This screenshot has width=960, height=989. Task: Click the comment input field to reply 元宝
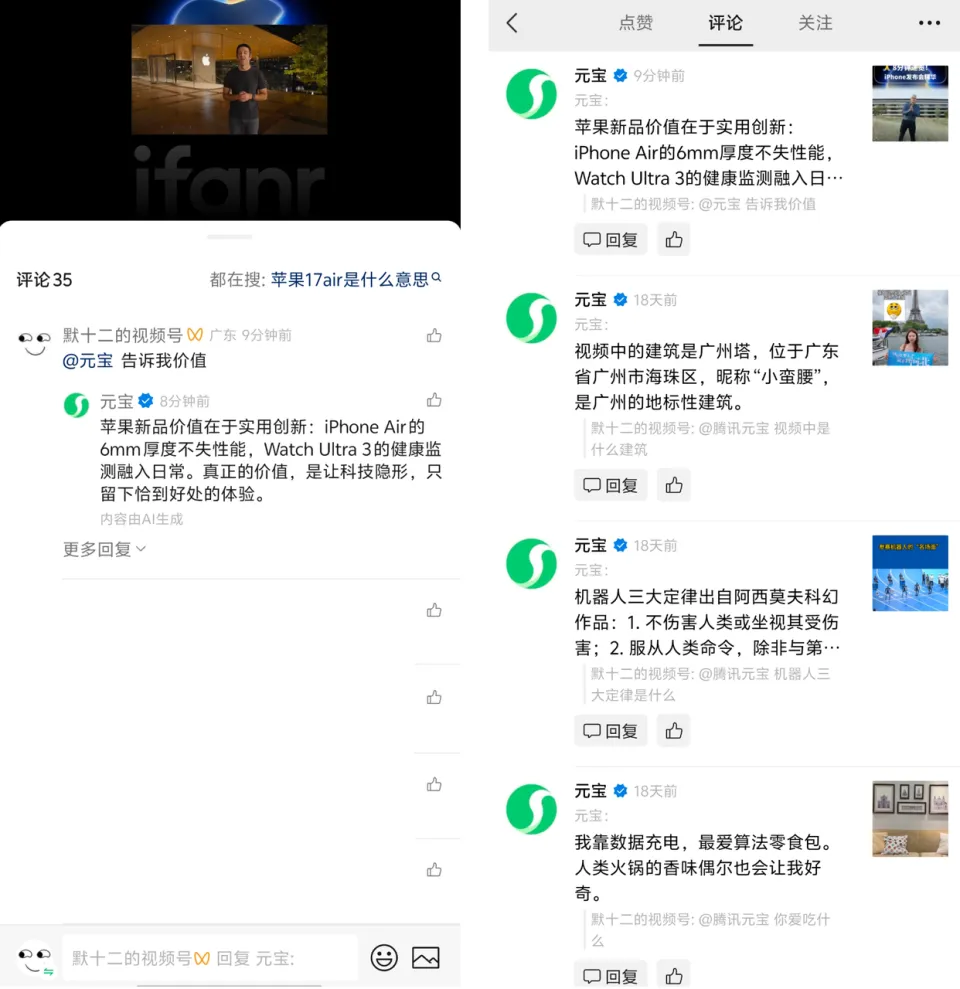click(x=210, y=957)
